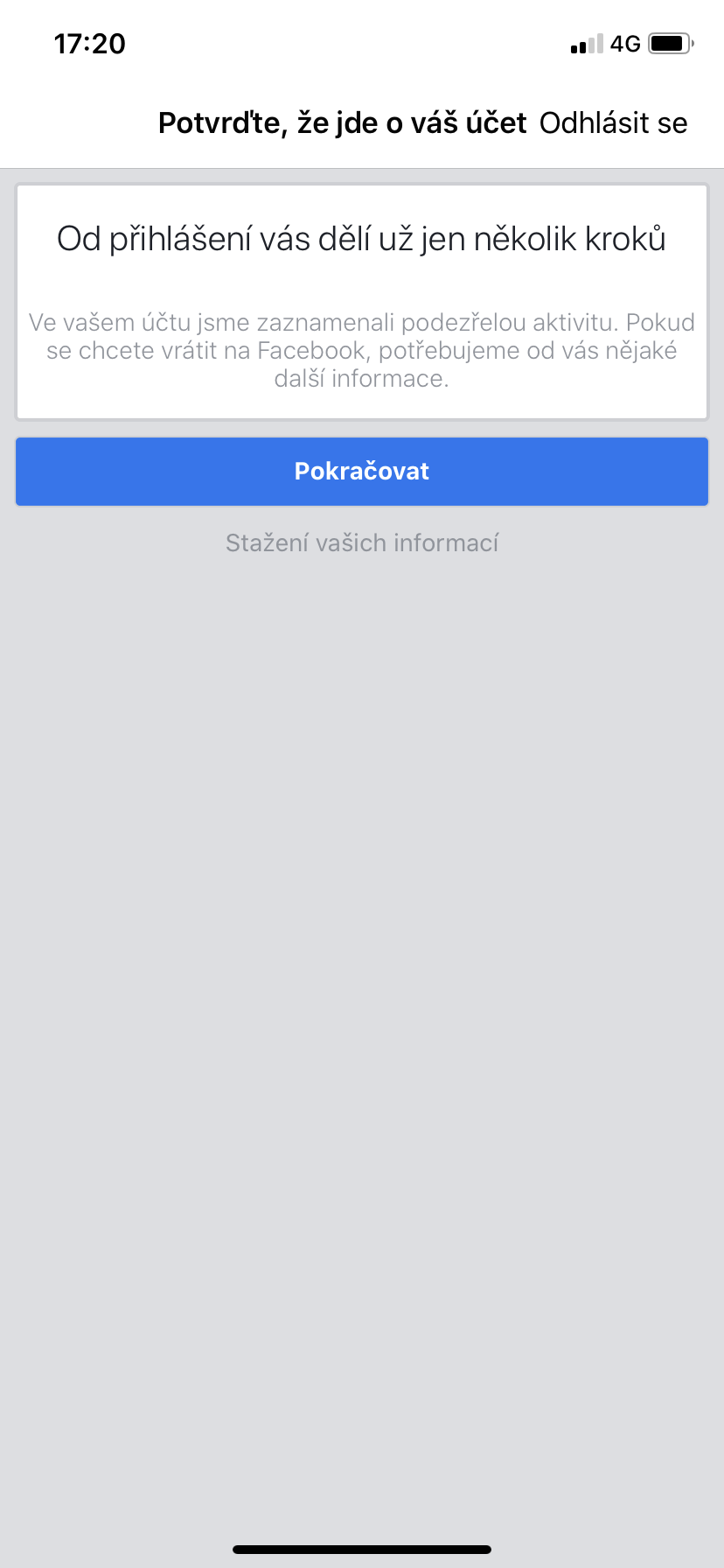The width and height of the screenshot is (724, 1568).
Task: Open Stažení vašich informací link
Action: pos(361,543)
